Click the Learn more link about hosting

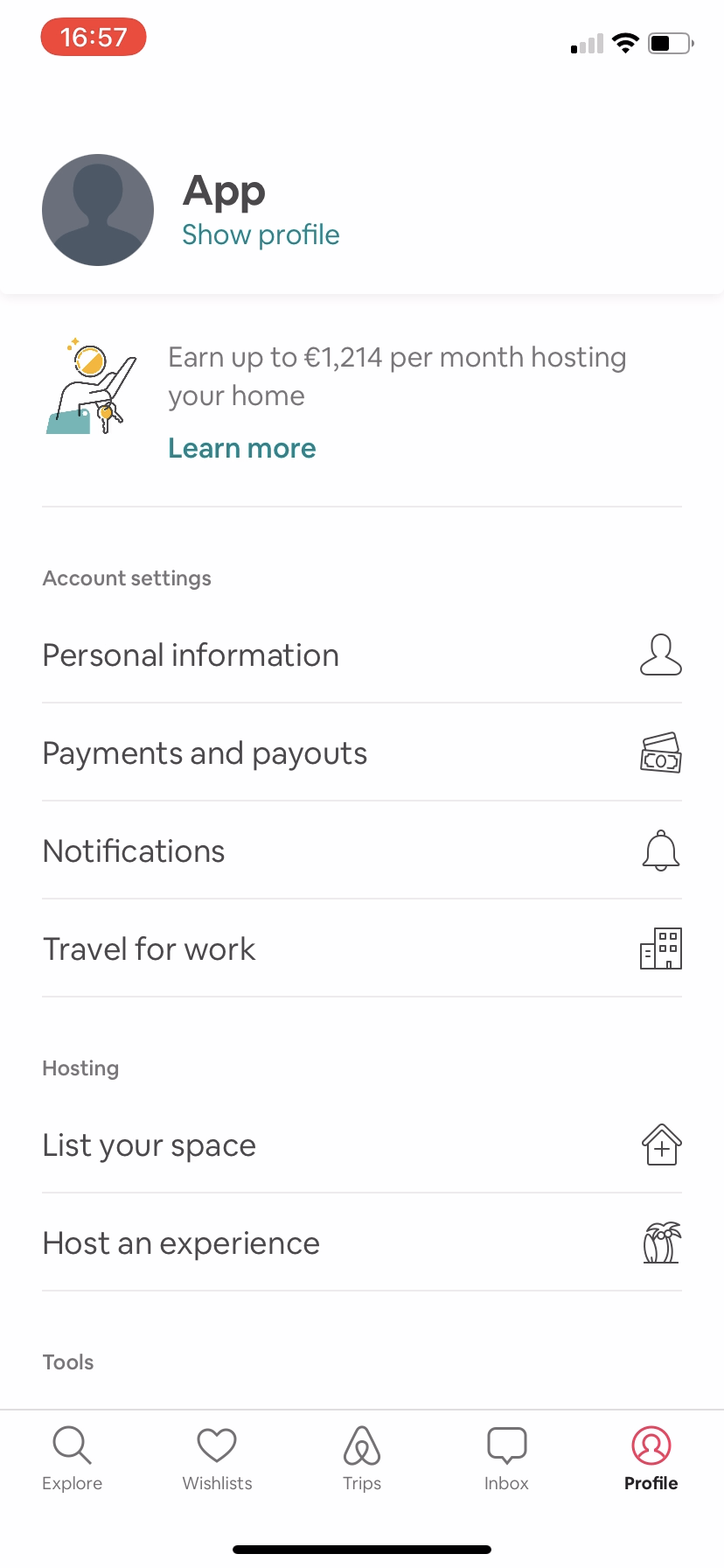[x=241, y=447]
